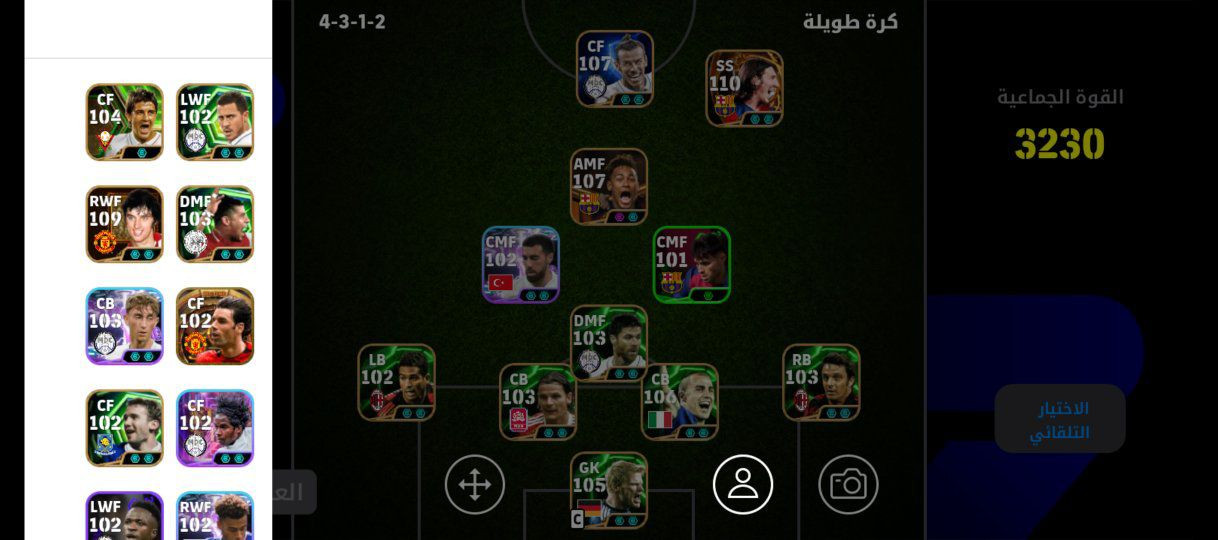
Task: Tap the player profile icon
Action: (x=743, y=485)
